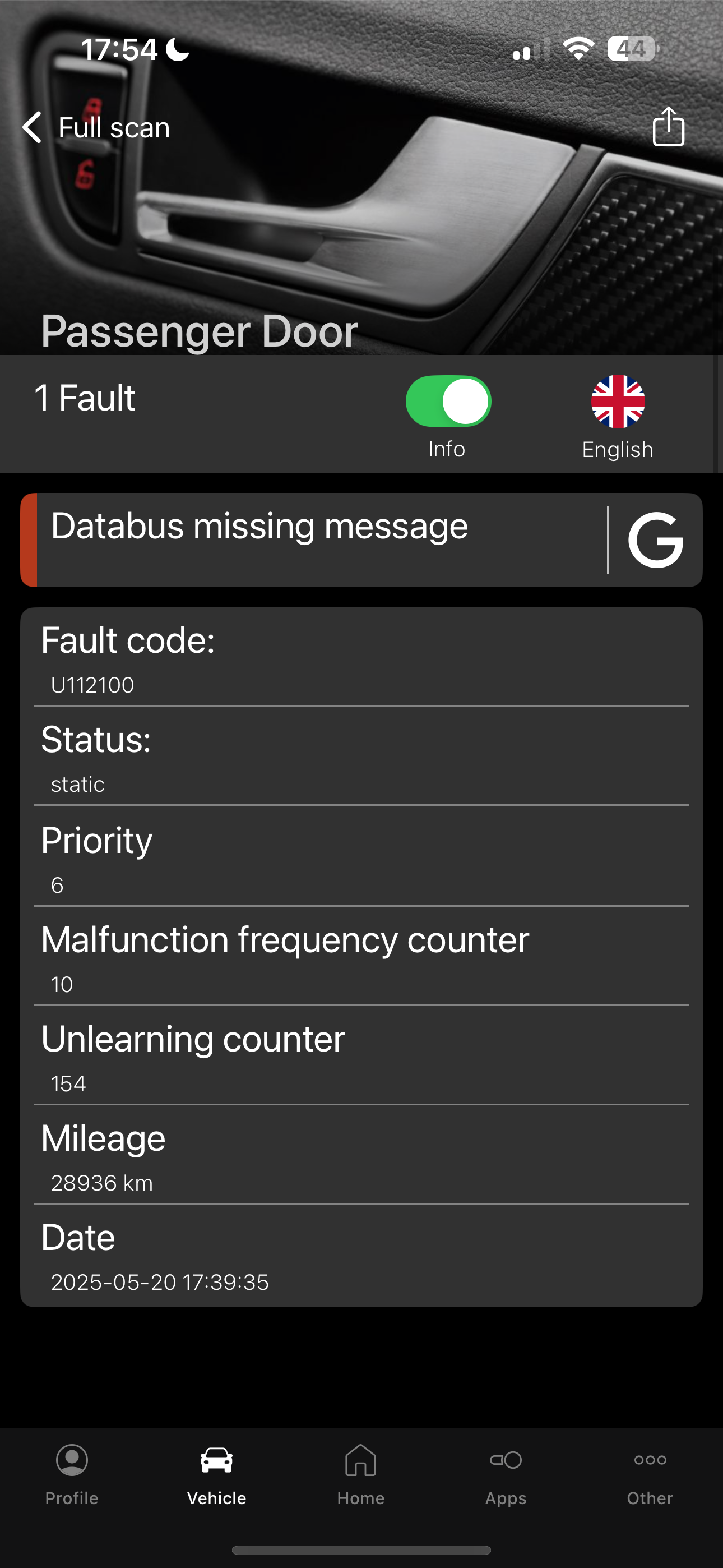Switch to the Profile tab
This screenshot has height=1568, width=723.
click(72, 1475)
